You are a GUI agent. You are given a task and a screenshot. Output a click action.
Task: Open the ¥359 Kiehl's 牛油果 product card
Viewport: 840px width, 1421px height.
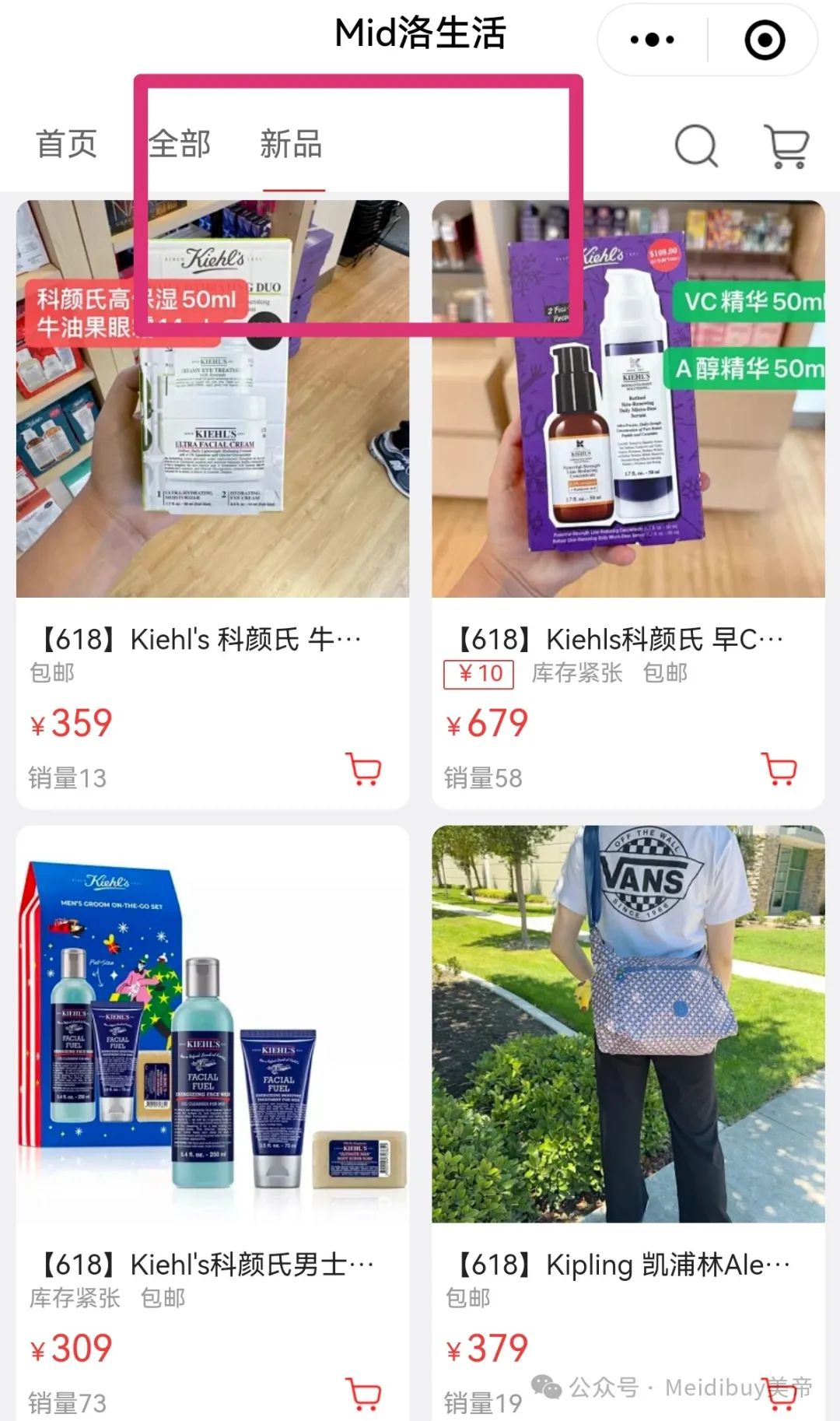(x=212, y=467)
